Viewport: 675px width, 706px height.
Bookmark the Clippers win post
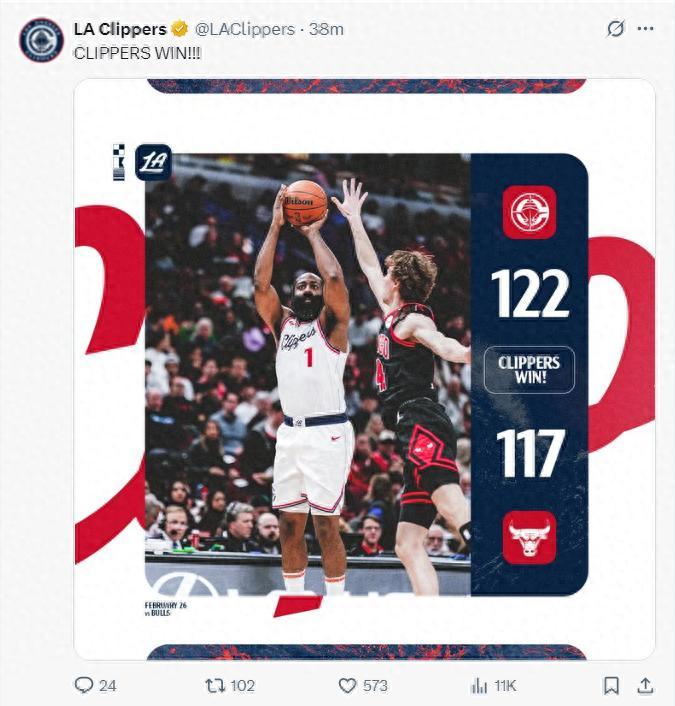(611, 685)
